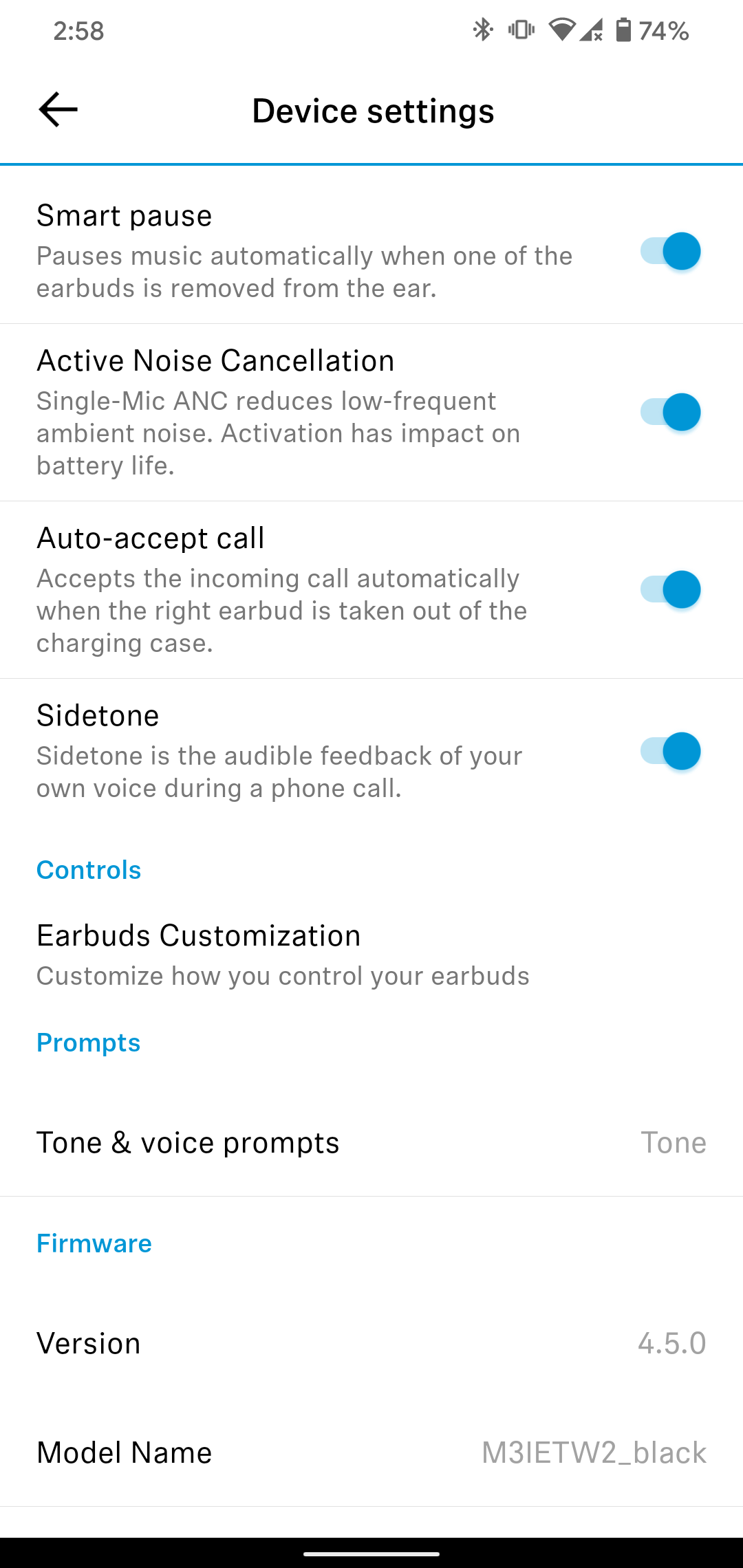Switch off Auto-accept call
Viewport: 743px width, 1568px height.
coord(670,590)
